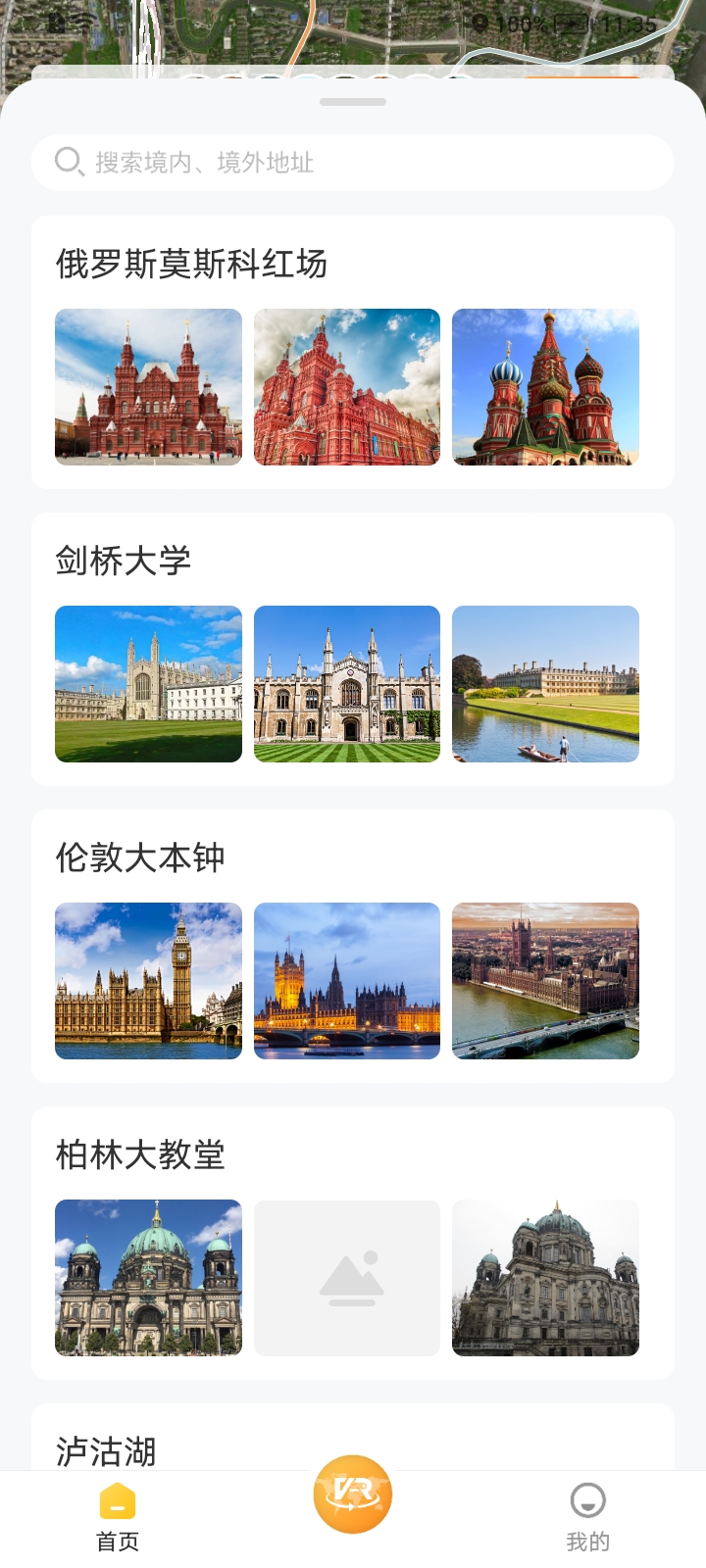View the second 俄罗斯莫斯科红场 picture
Image resolution: width=706 pixels, height=1568 pixels.
click(347, 387)
